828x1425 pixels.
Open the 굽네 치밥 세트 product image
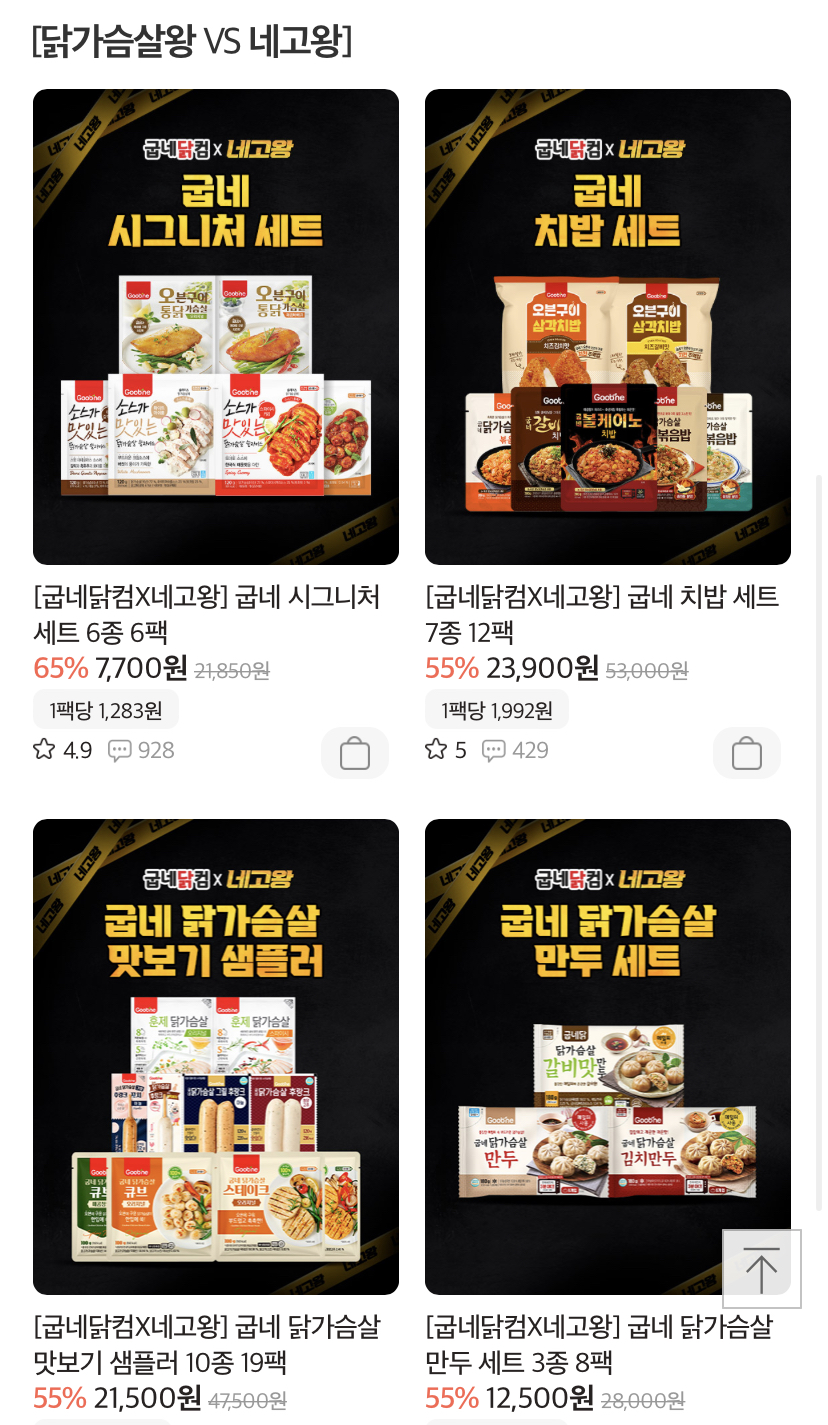tap(607, 327)
